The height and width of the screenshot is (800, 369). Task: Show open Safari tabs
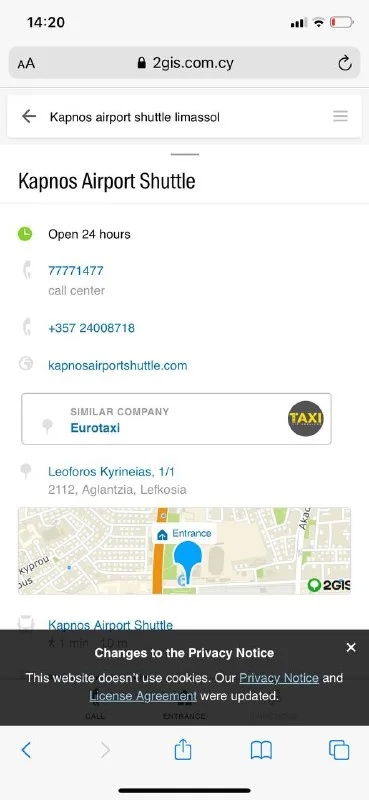pyautogui.click(x=339, y=751)
